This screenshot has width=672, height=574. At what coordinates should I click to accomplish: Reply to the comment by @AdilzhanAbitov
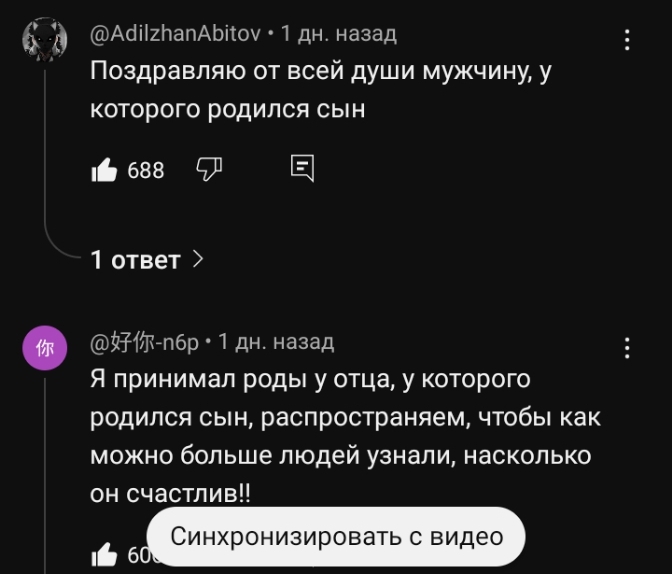(302, 169)
